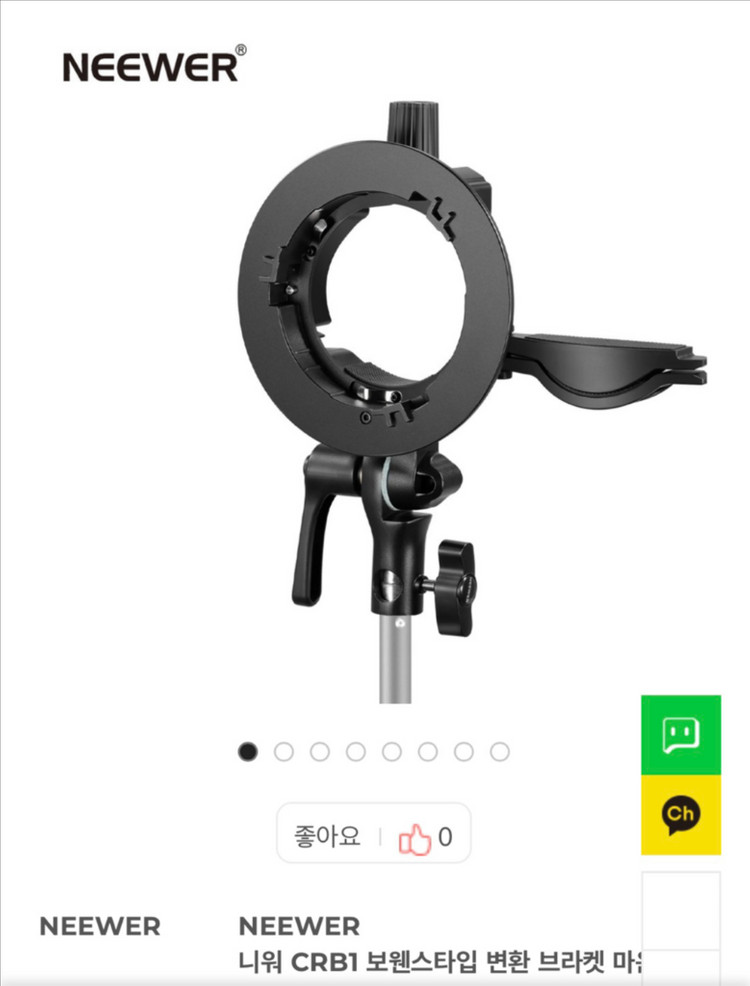
Task: Open the yellow Kakao channel button
Action: point(680,814)
